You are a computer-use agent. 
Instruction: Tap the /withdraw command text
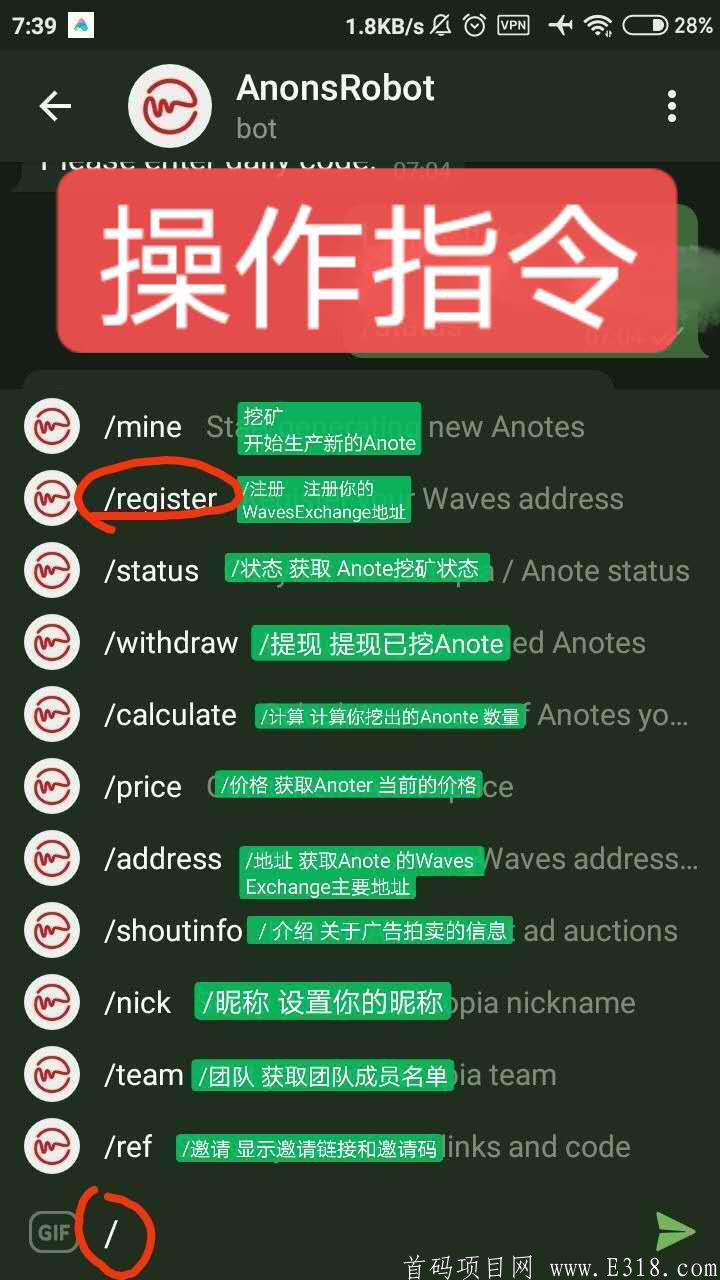pyautogui.click(x=171, y=643)
